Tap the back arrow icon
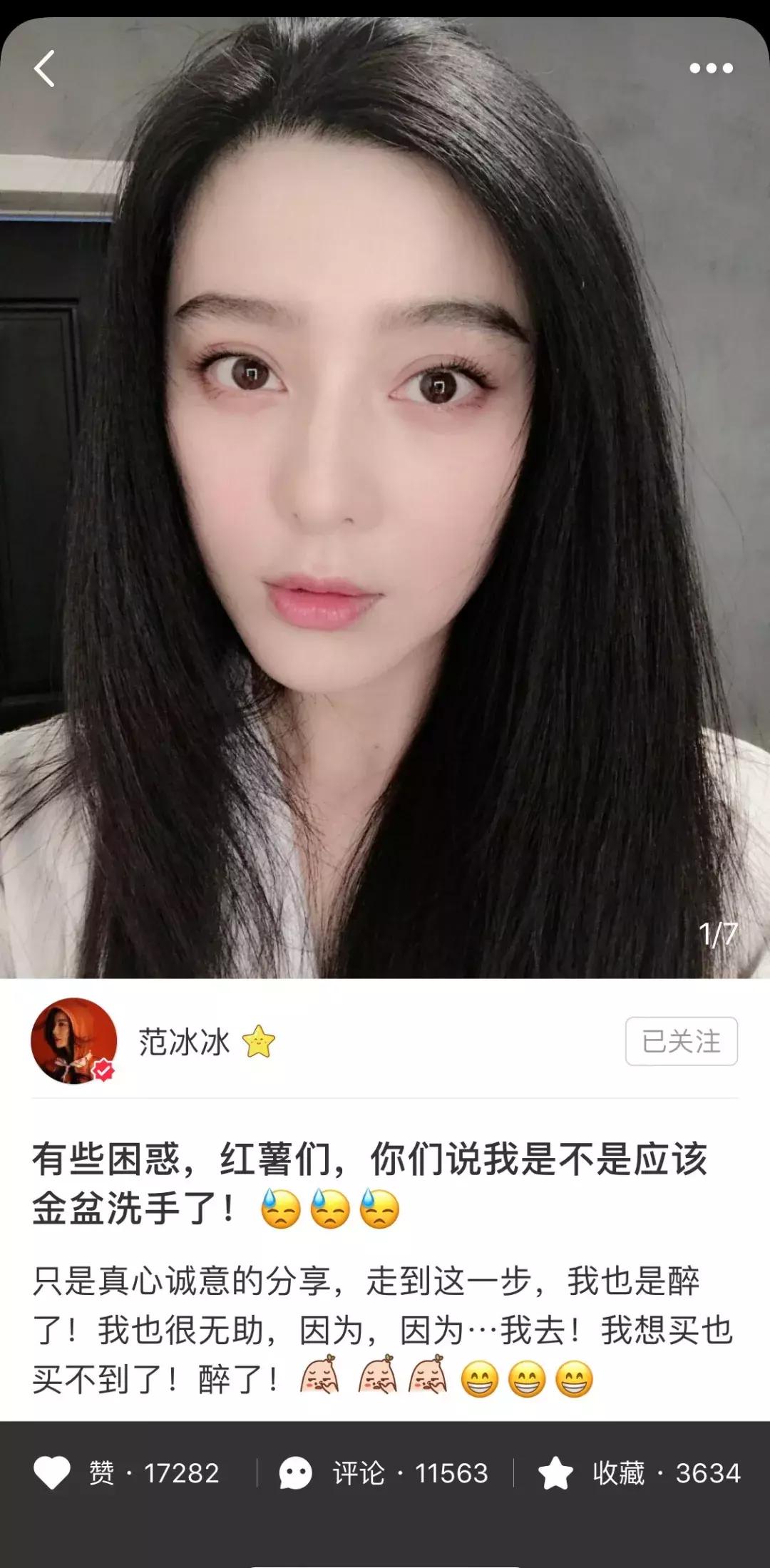770x1568 pixels. [44, 68]
